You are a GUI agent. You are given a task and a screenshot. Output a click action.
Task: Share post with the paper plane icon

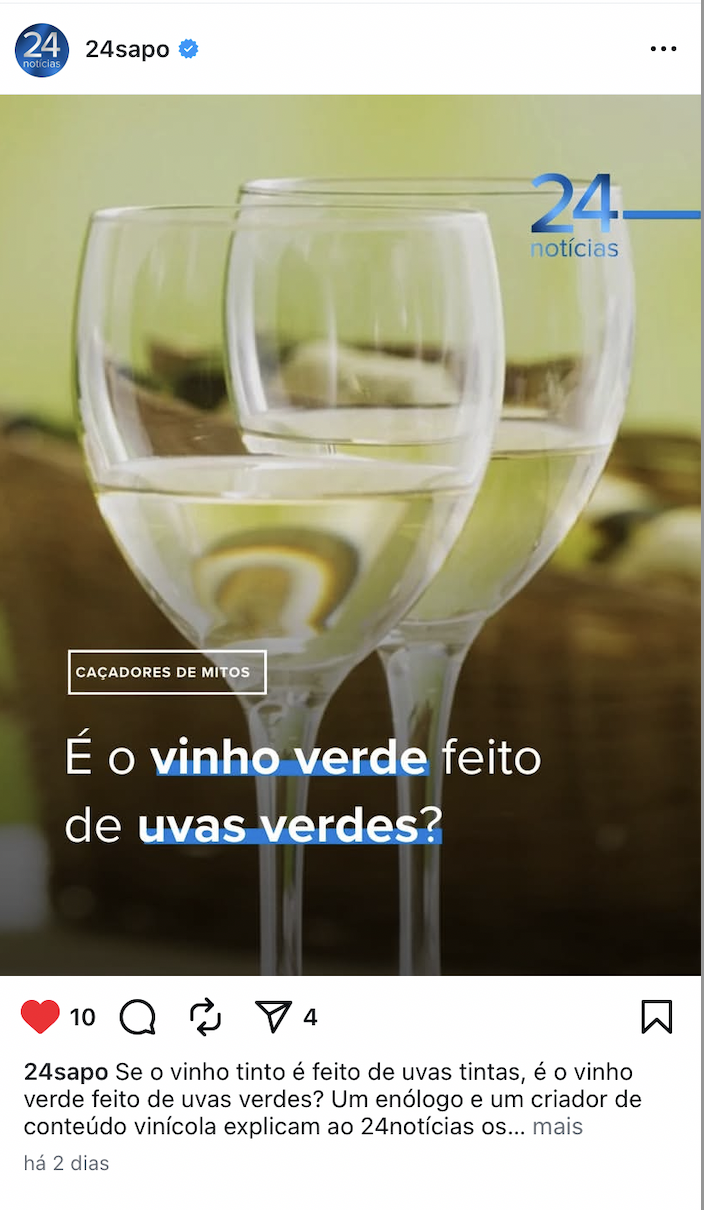tap(272, 1017)
